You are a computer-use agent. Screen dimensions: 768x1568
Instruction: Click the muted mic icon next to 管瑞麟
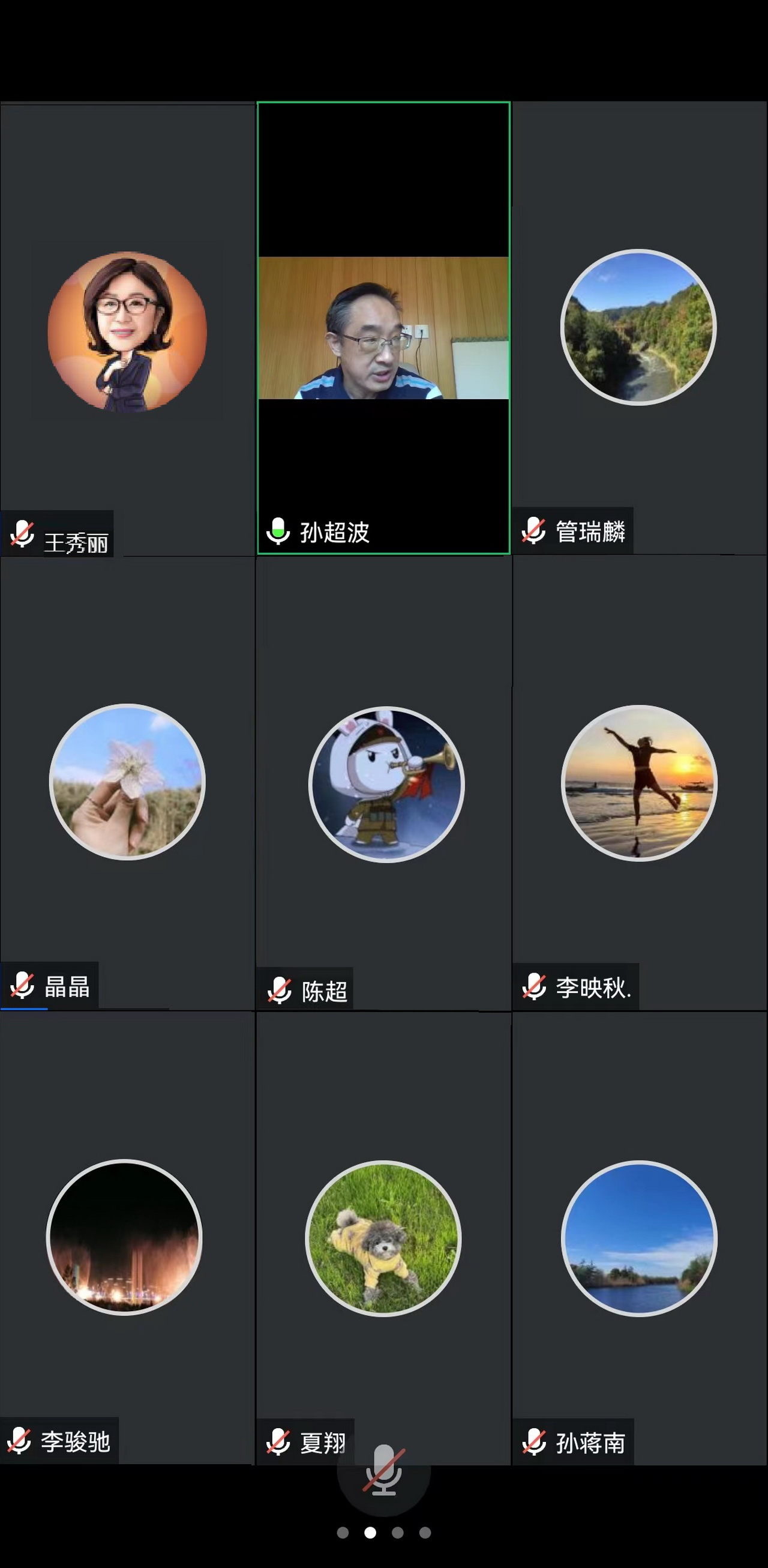[x=535, y=530]
